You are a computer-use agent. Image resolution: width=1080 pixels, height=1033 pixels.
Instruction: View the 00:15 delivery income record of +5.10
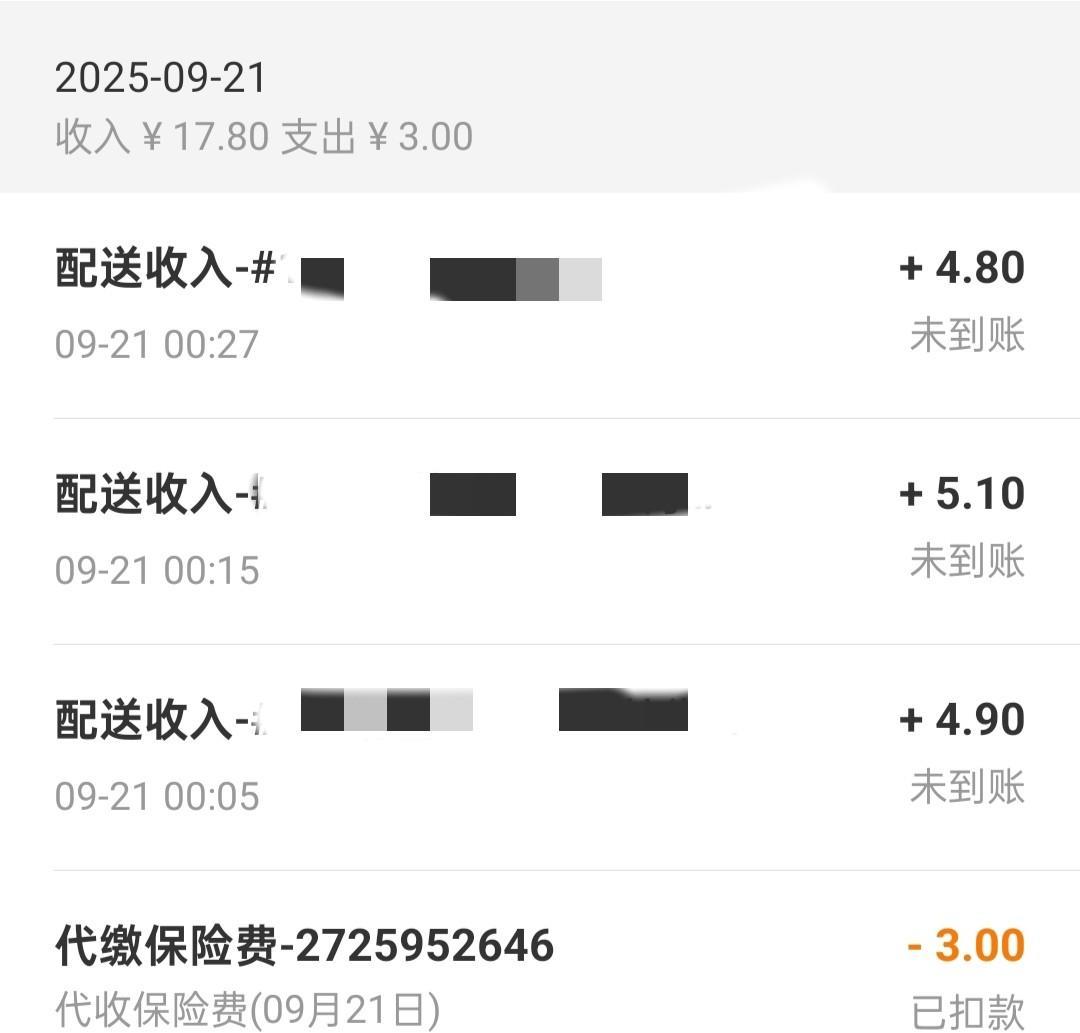(x=540, y=531)
